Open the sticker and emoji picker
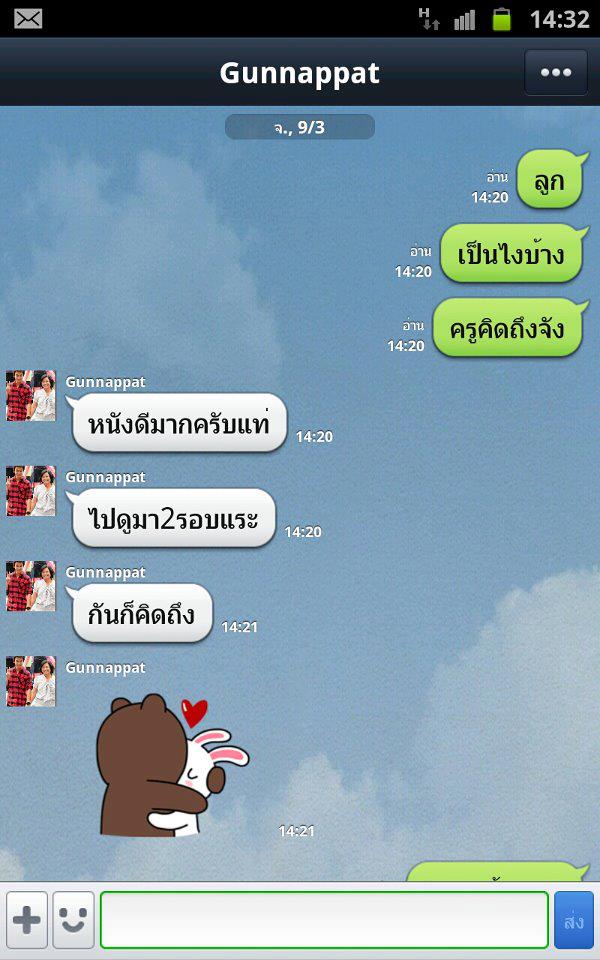The width and height of the screenshot is (600, 960). [74, 920]
